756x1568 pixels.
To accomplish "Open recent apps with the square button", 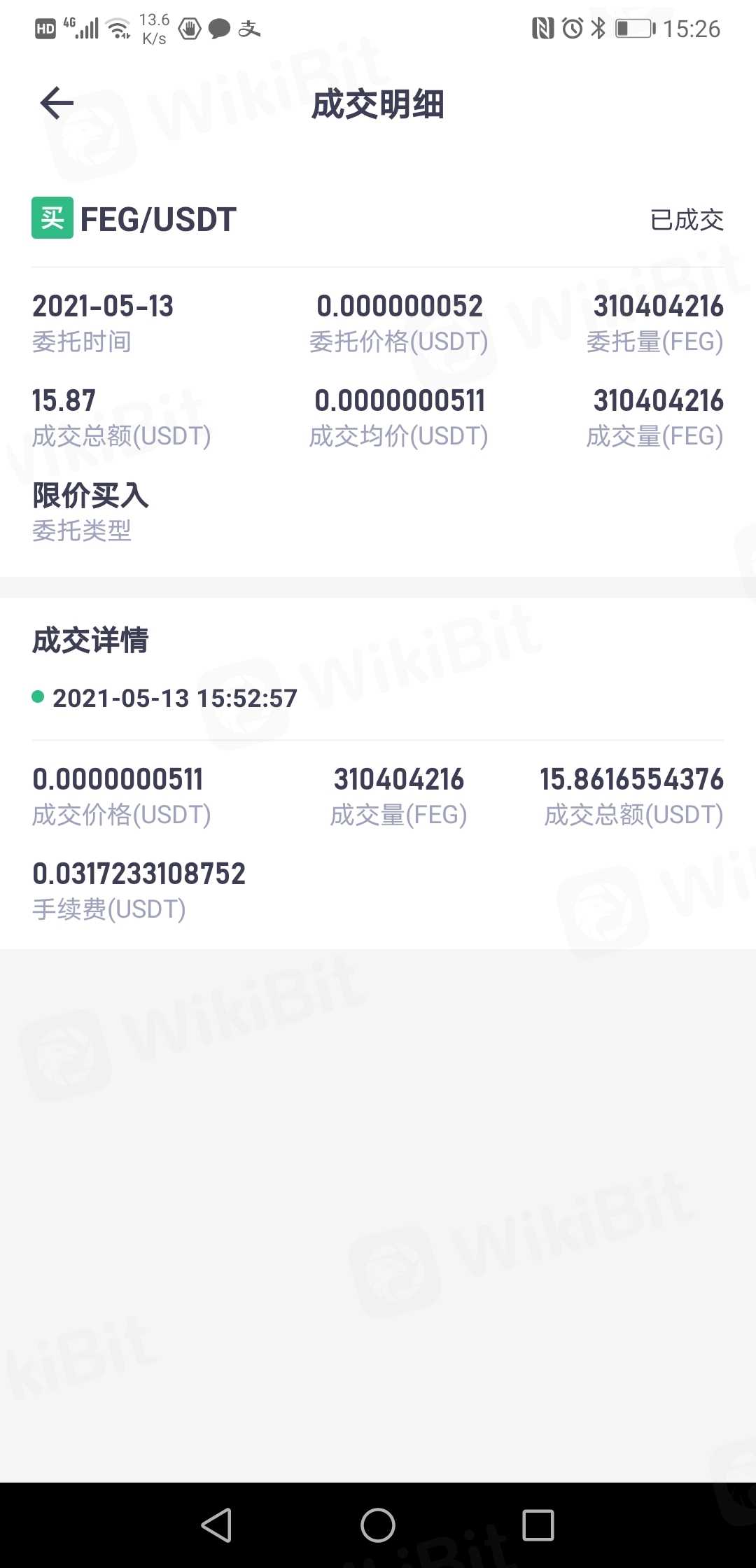I will pos(538,1525).
